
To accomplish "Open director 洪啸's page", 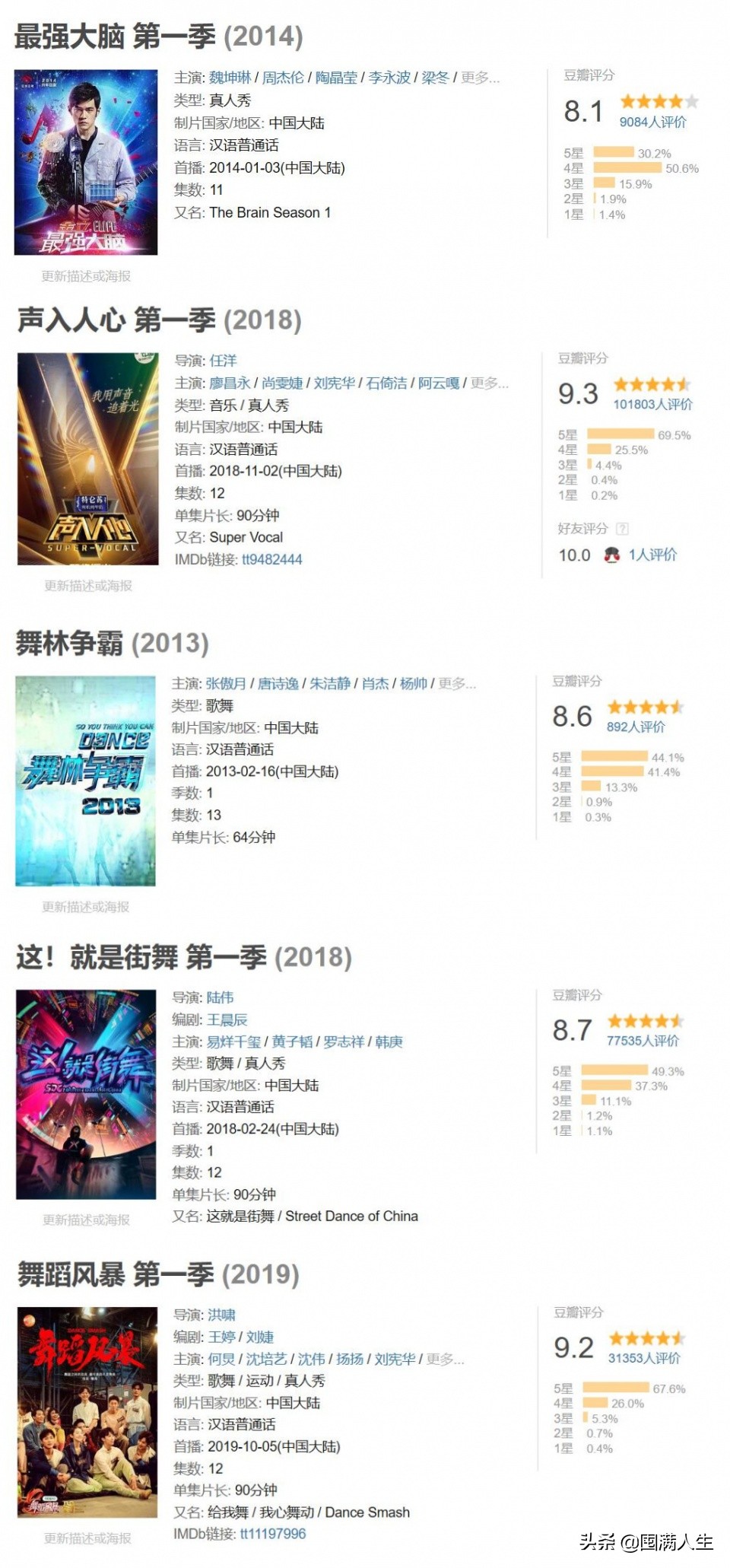I will tap(222, 1315).
